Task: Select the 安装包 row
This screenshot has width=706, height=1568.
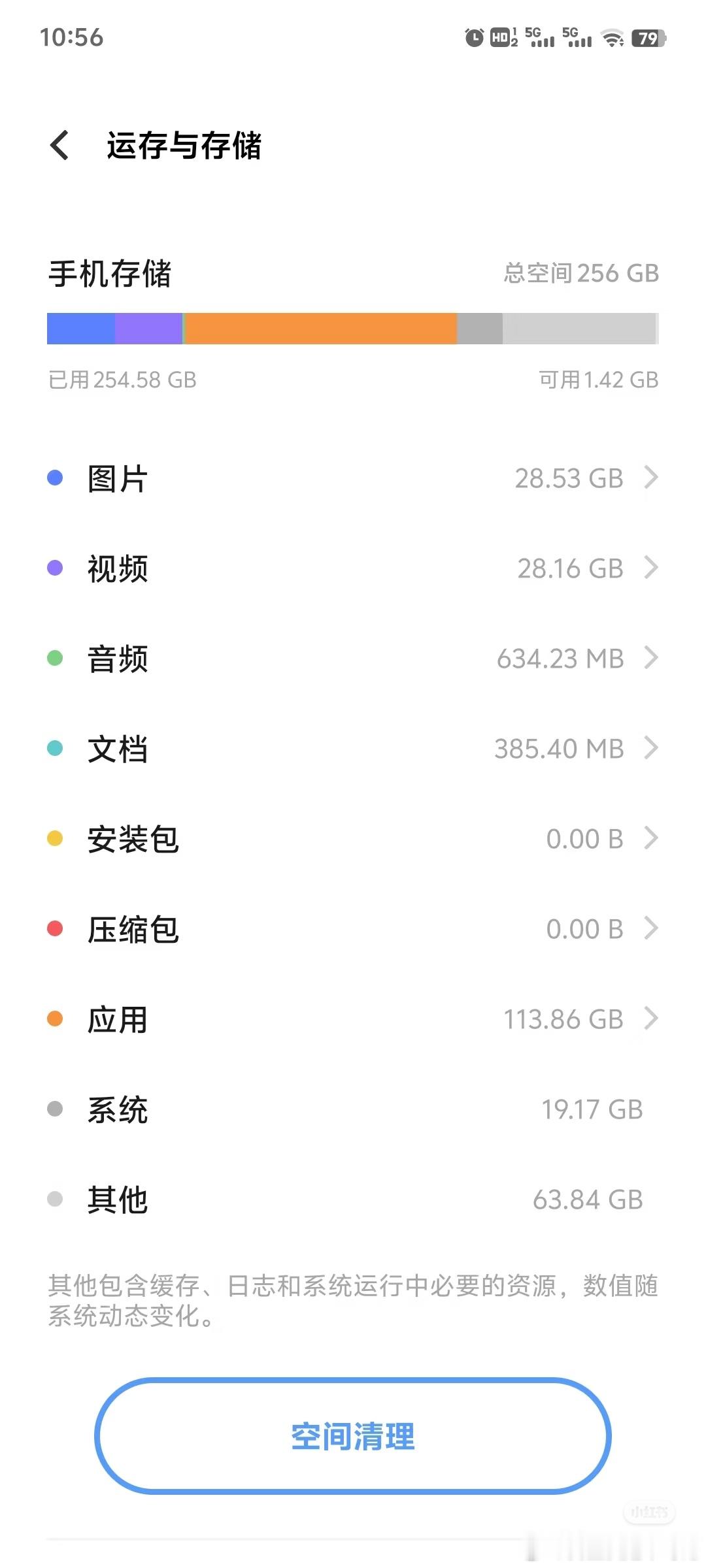Action: [353, 839]
